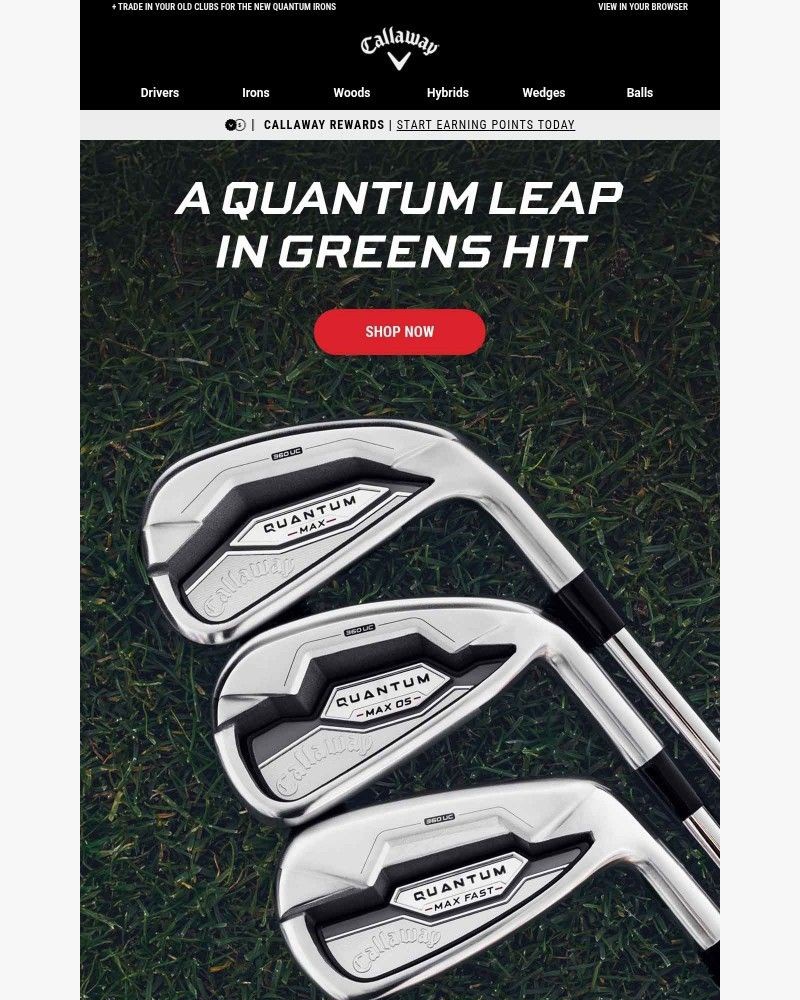This screenshot has width=800, height=1000.
Task: Open the Drivers category
Action: [x=159, y=93]
